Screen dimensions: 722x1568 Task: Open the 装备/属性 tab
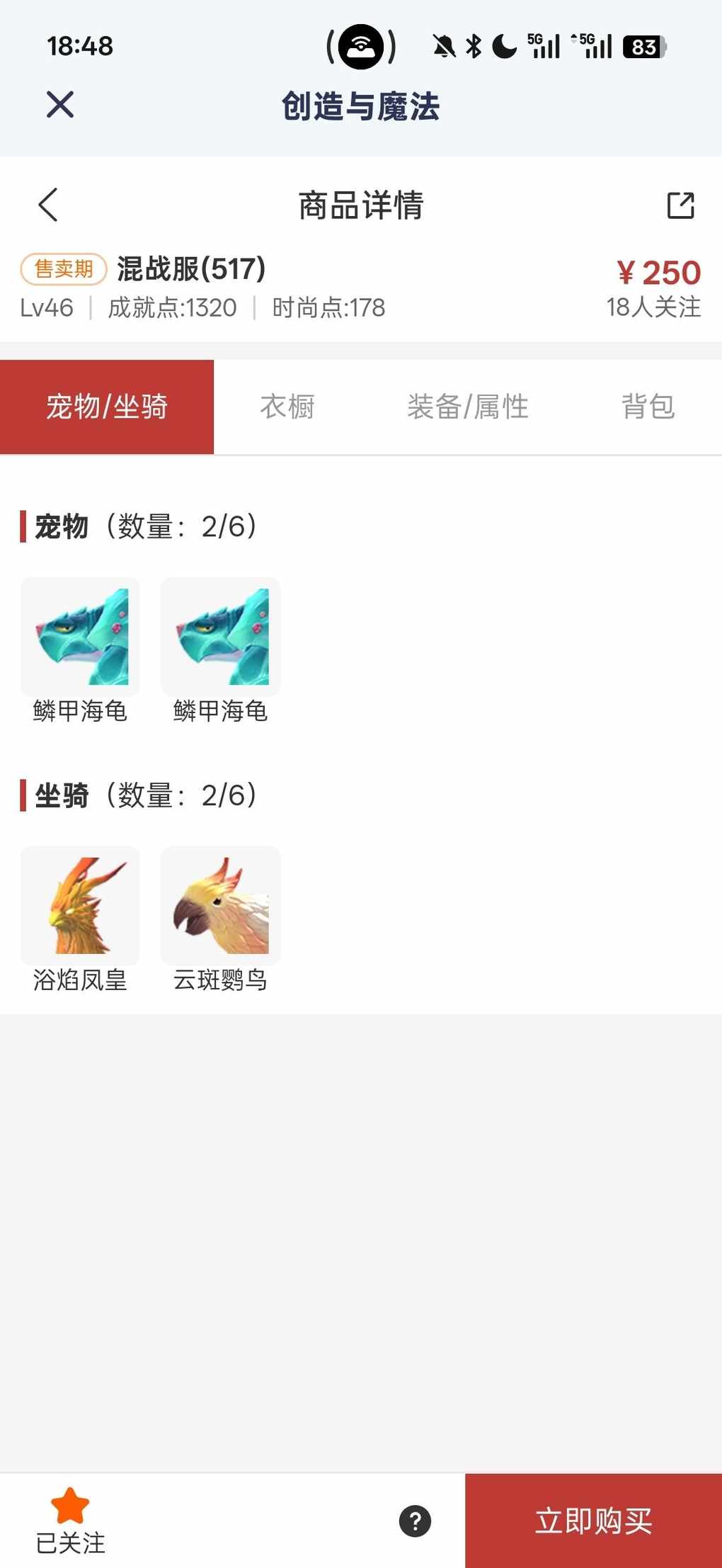(x=467, y=407)
